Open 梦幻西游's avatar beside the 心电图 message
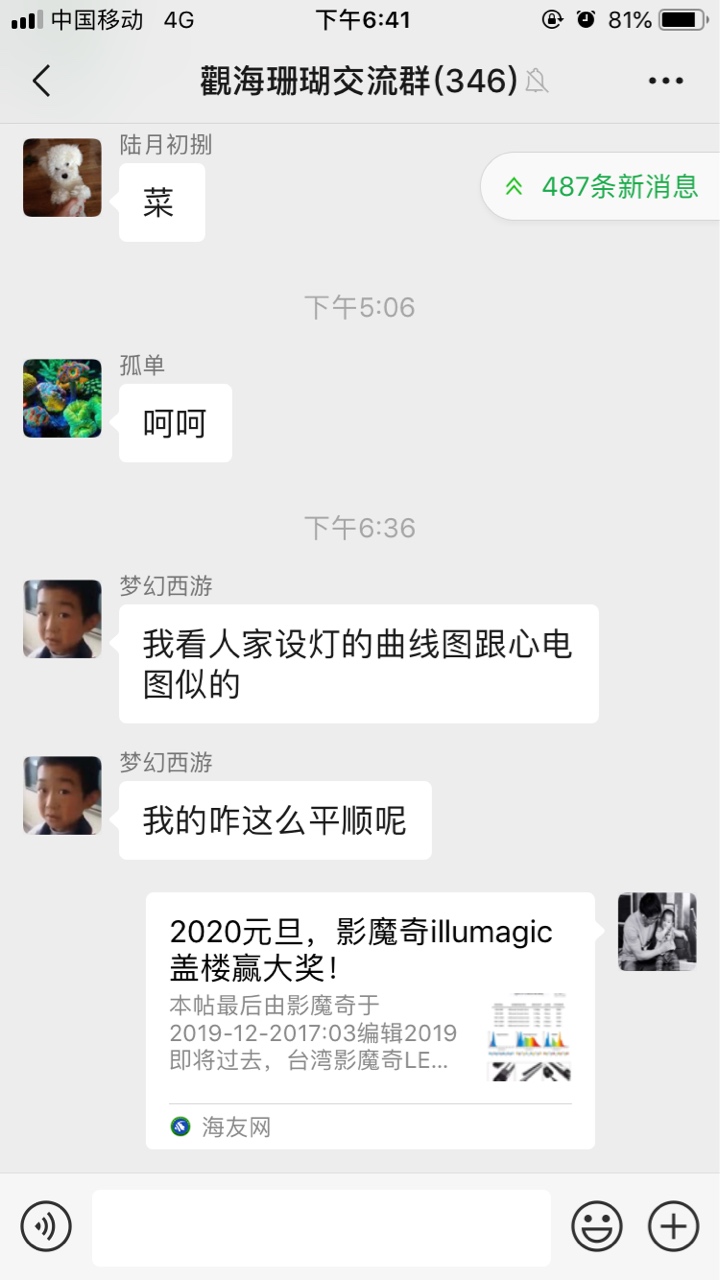Viewport: 720px width, 1280px height. click(62, 619)
